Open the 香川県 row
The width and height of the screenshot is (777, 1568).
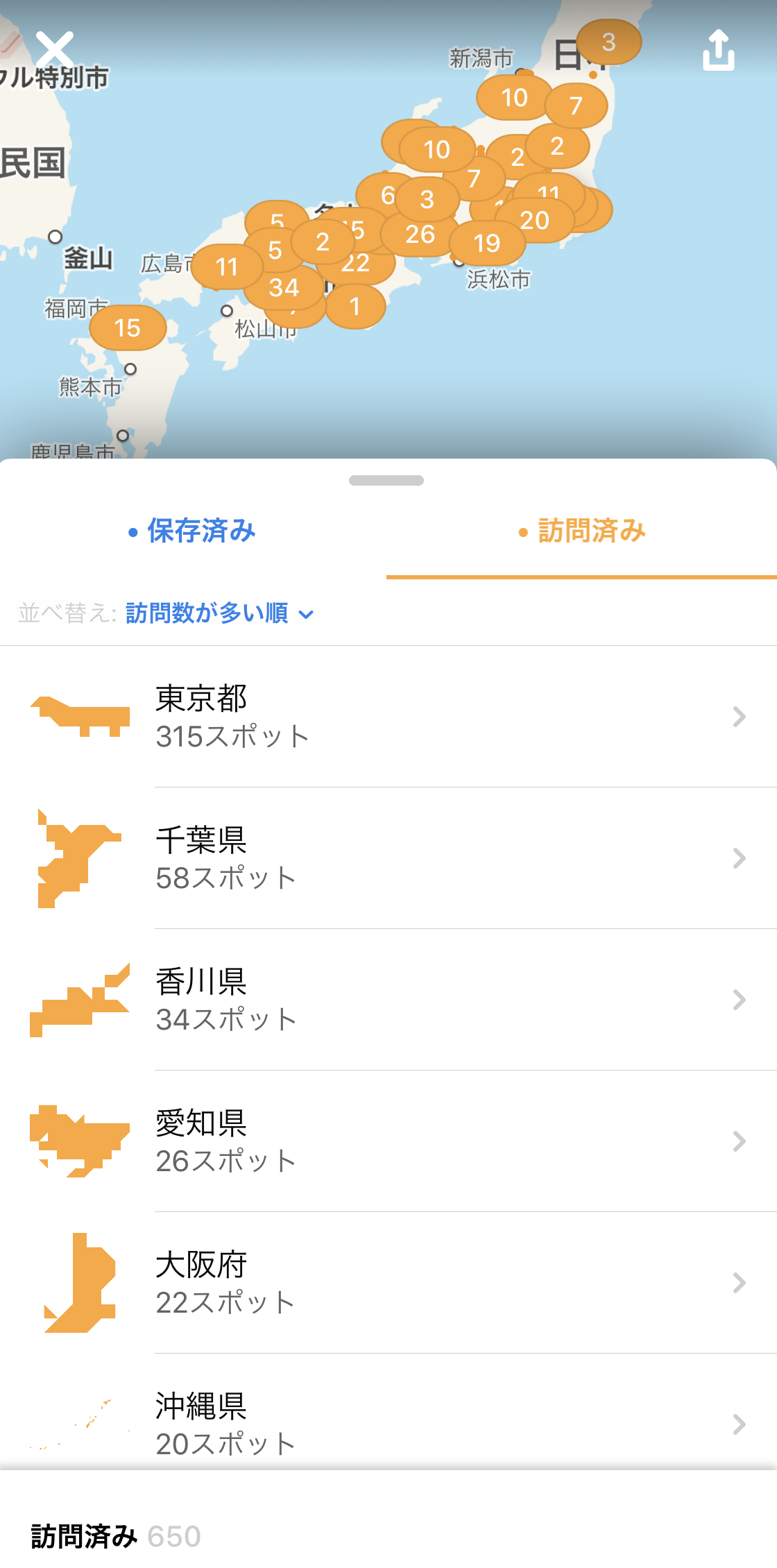coord(388,1000)
